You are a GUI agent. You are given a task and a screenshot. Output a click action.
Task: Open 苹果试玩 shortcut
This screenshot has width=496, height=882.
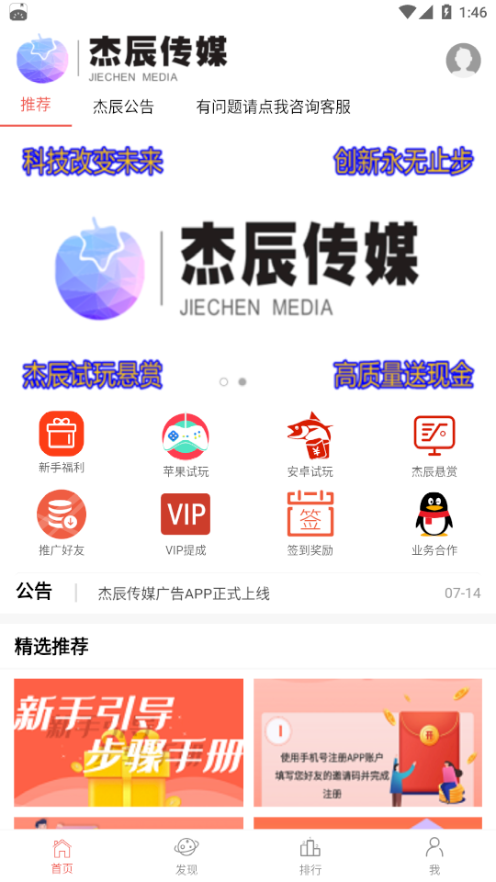point(186,446)
